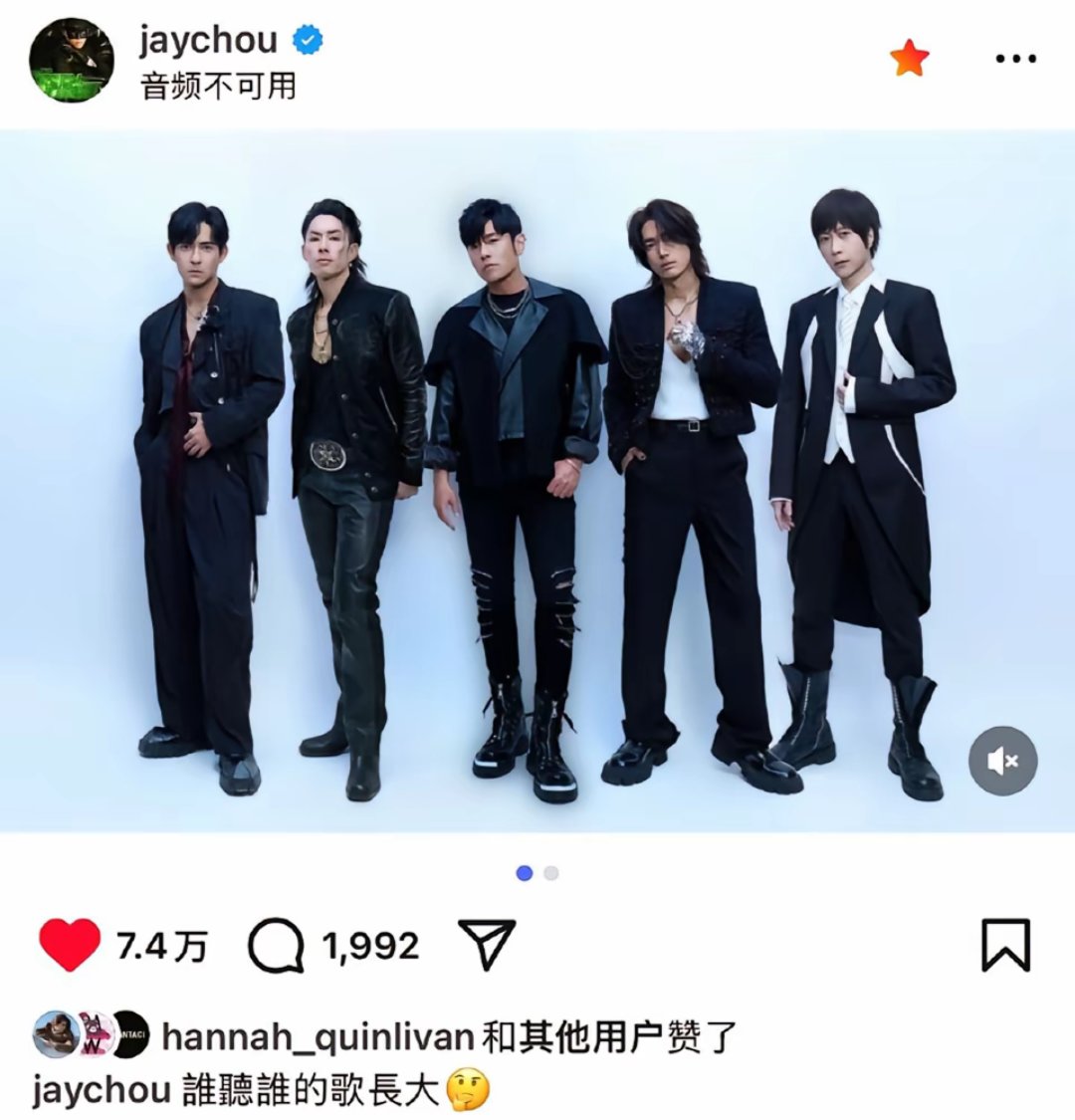The height and width of the screenshot is (1120, 1075).
Task: Bookmark this post
Action: pyautogui.click(x=1005, y=945)
